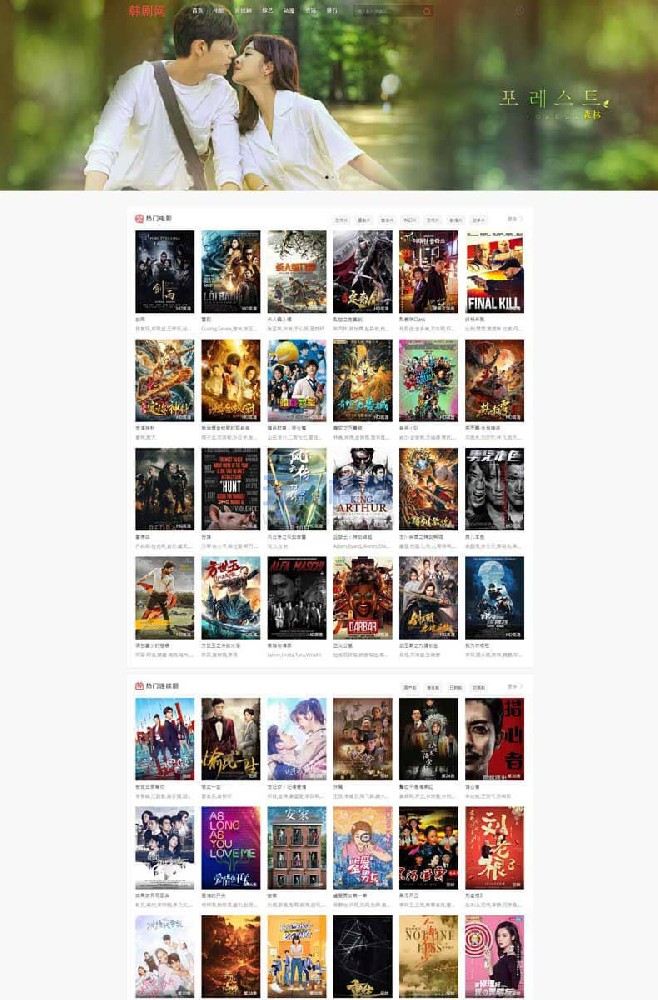Open the 刘老根 drama poster
Viewport: 658px width, 1000px height.
click(x=494, y=847)
